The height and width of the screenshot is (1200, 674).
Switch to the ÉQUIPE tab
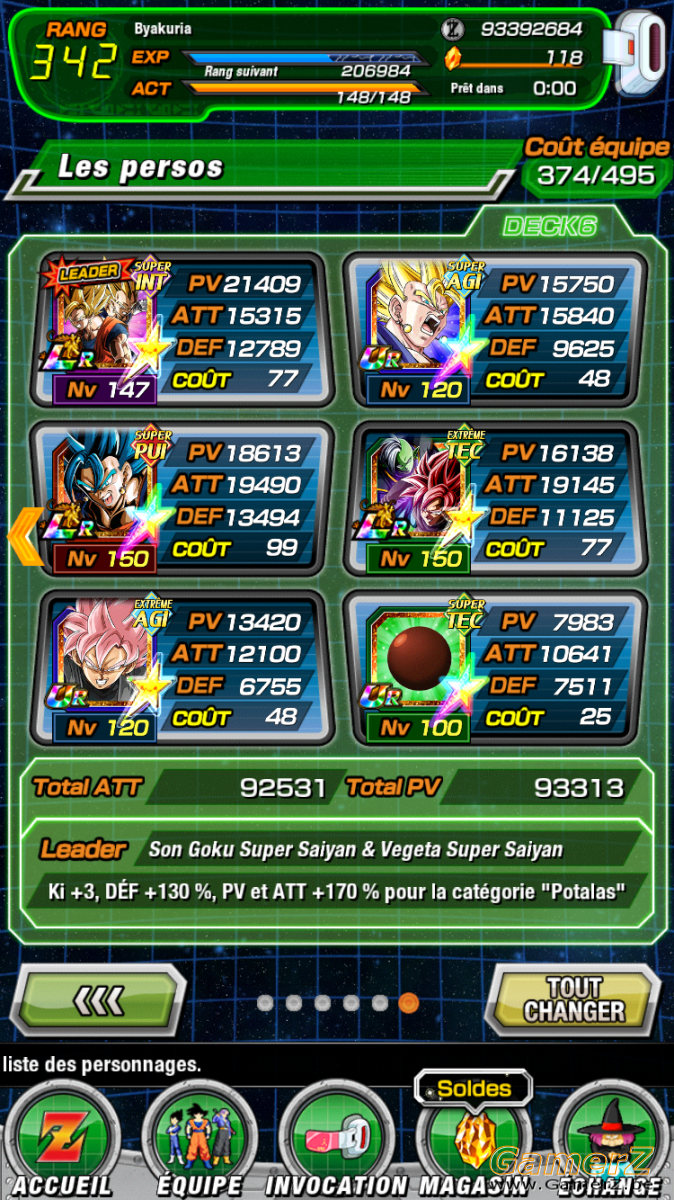coord(200,1140)
